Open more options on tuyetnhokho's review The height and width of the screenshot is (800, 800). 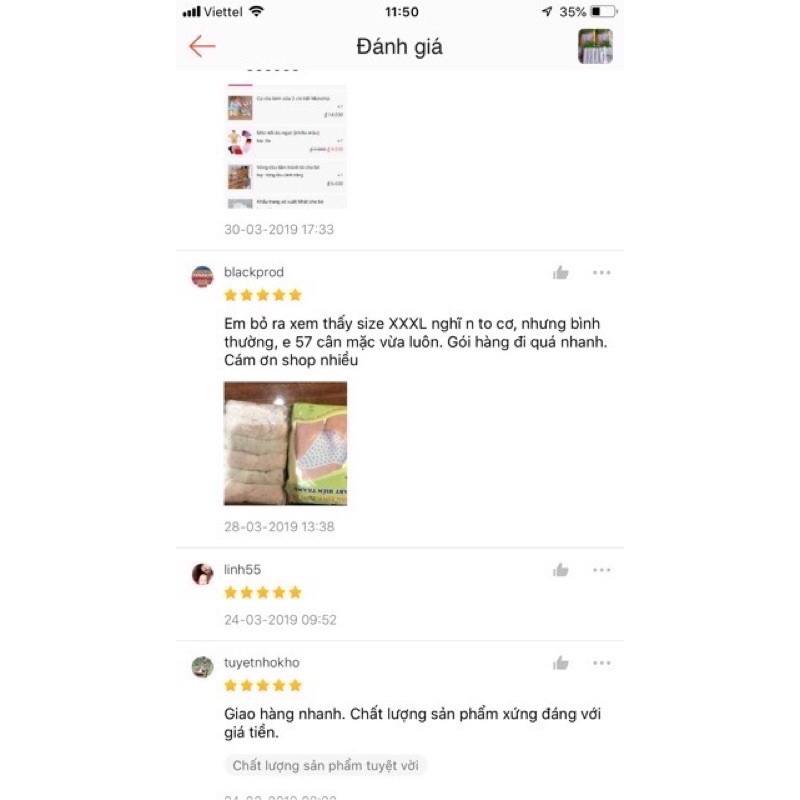[601, 663]
